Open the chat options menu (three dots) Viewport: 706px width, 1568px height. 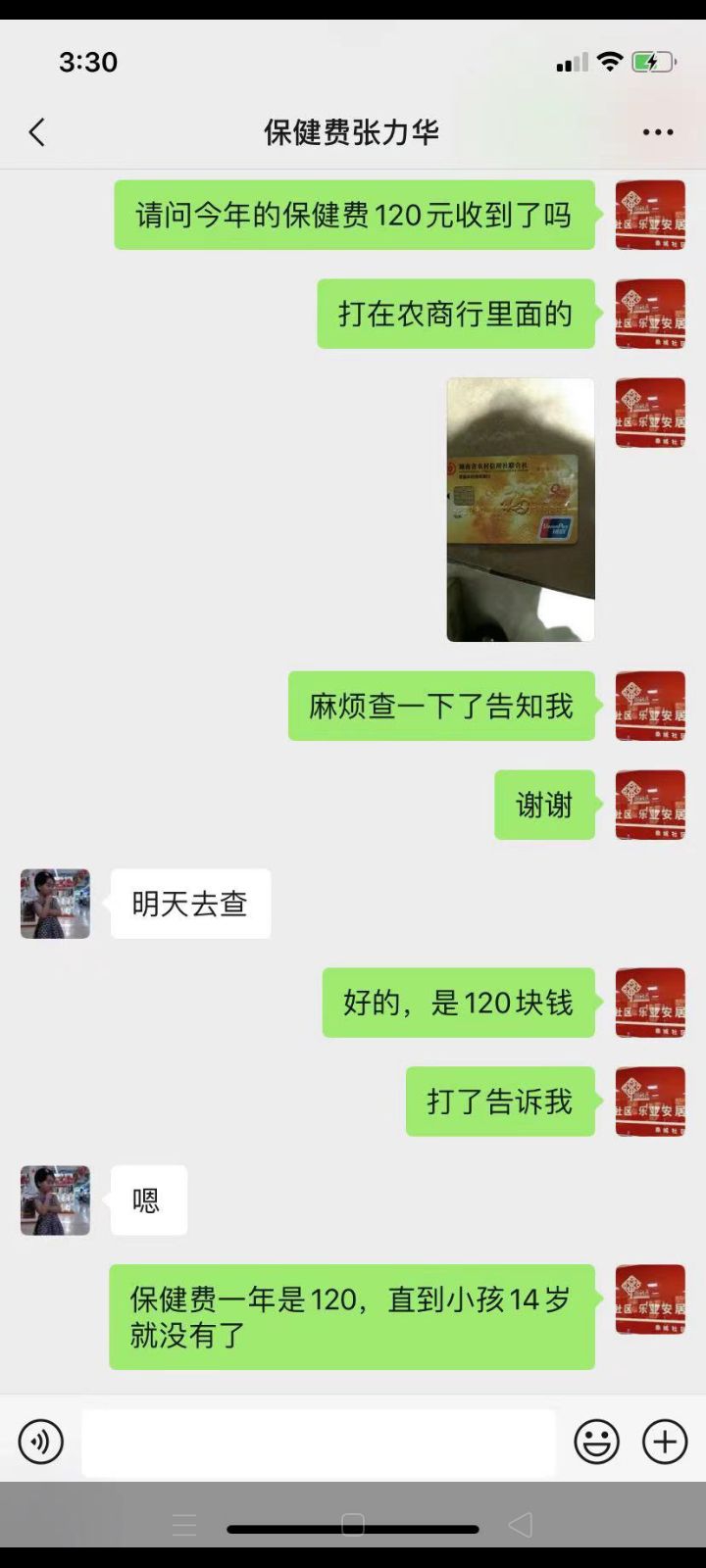[658, 132]
